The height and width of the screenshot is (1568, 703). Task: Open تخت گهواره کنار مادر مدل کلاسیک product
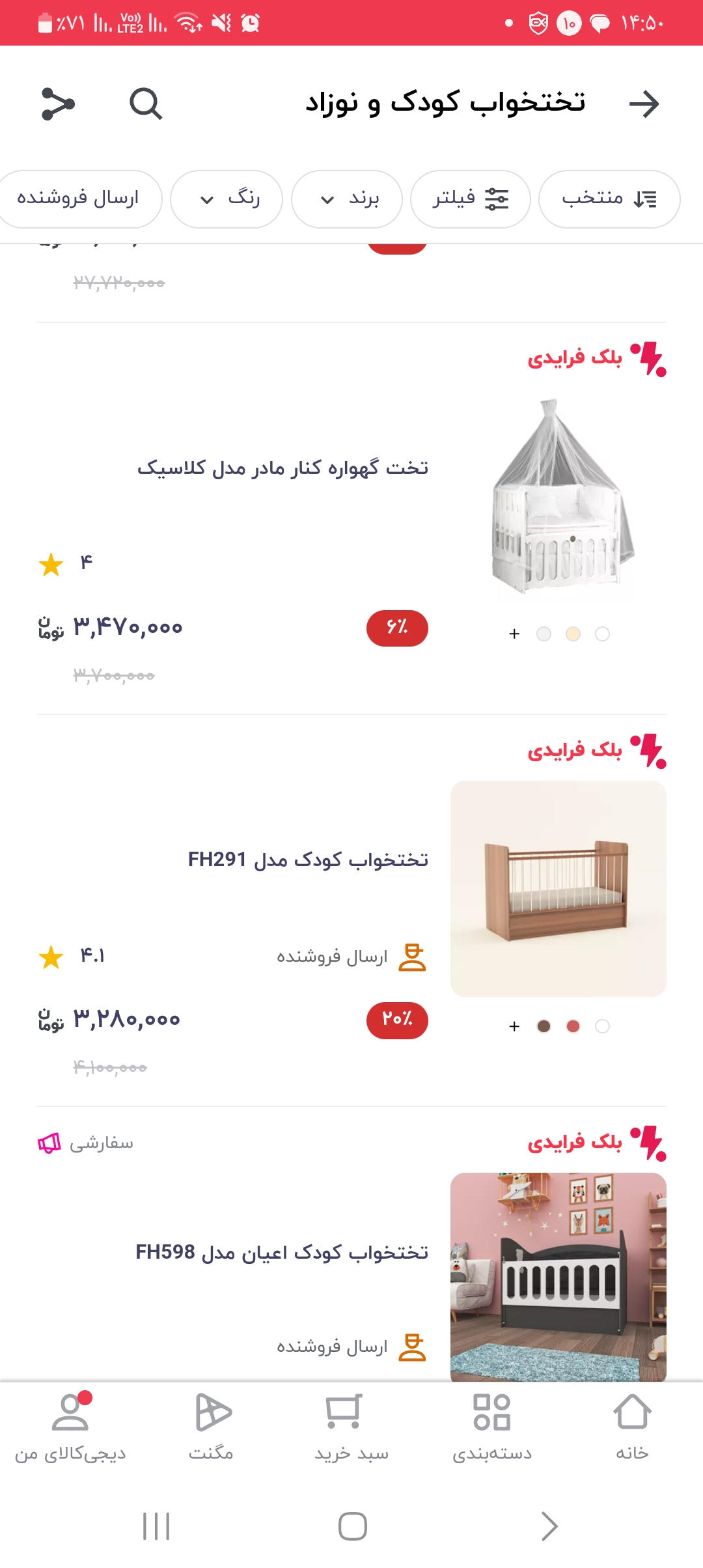(283, 468)
